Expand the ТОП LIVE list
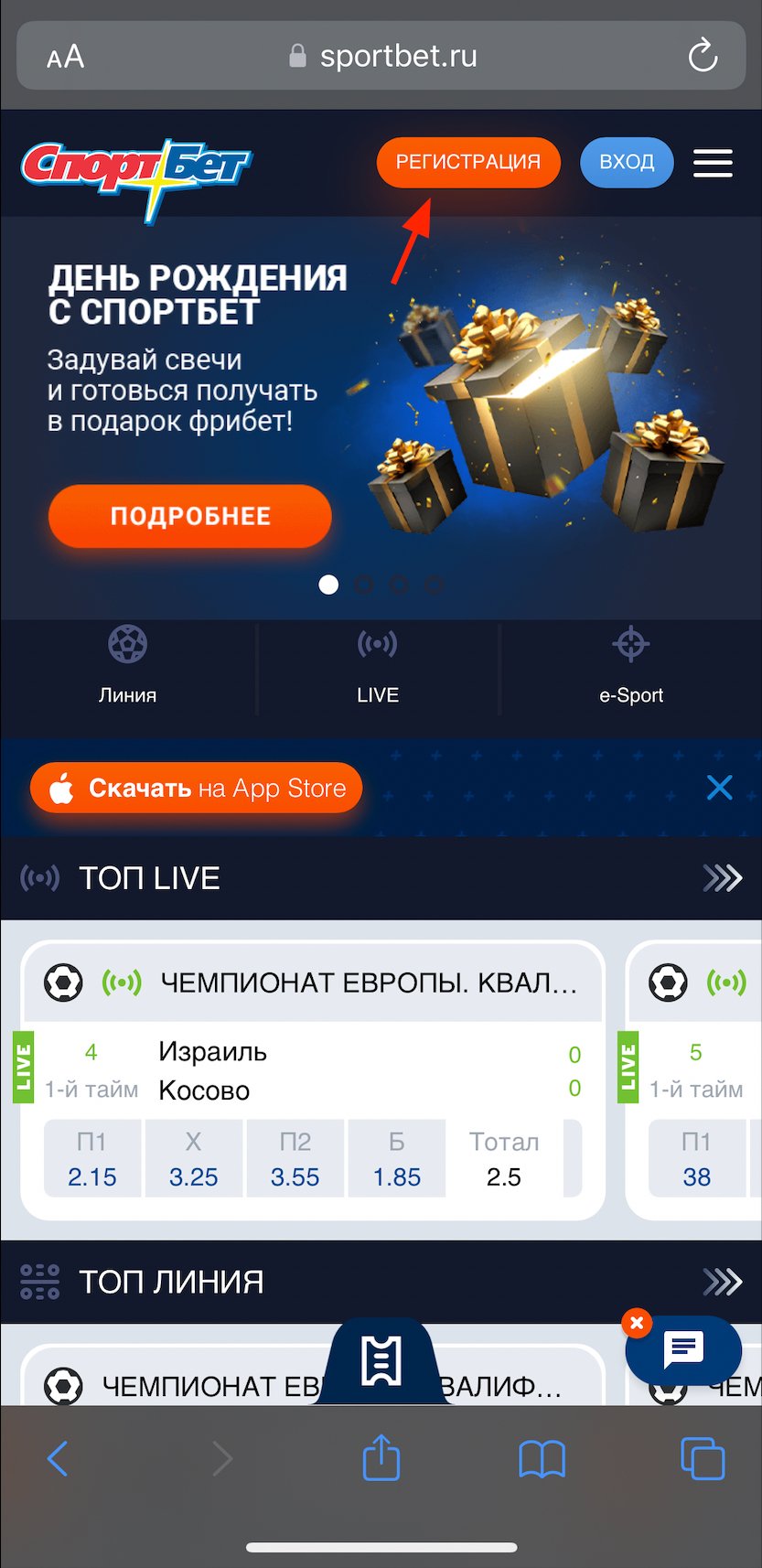 (722, 878)
